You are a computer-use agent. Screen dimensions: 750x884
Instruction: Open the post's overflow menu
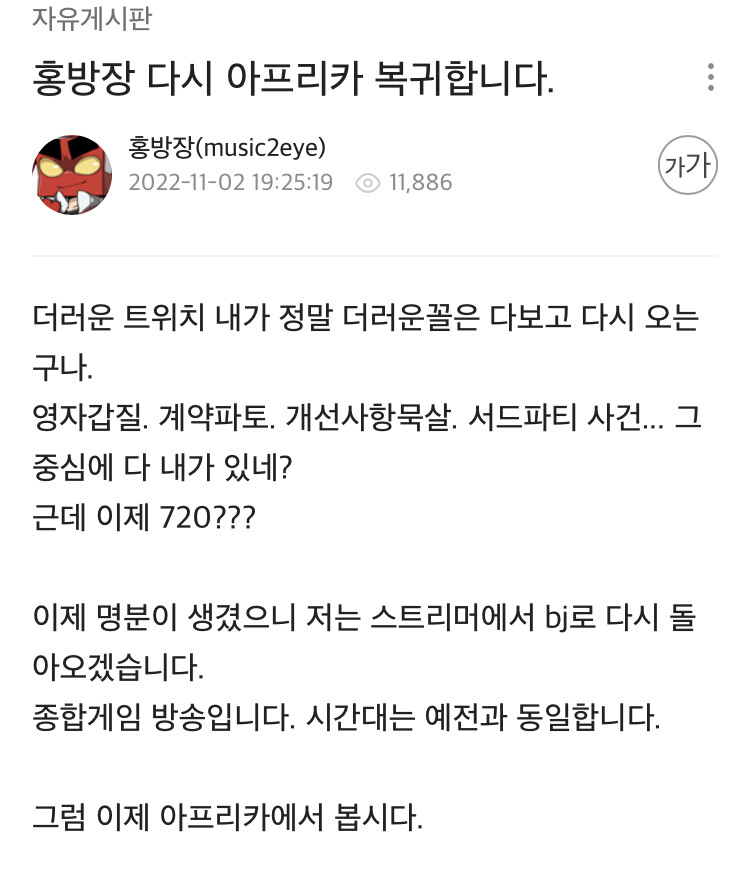[710, 78]
